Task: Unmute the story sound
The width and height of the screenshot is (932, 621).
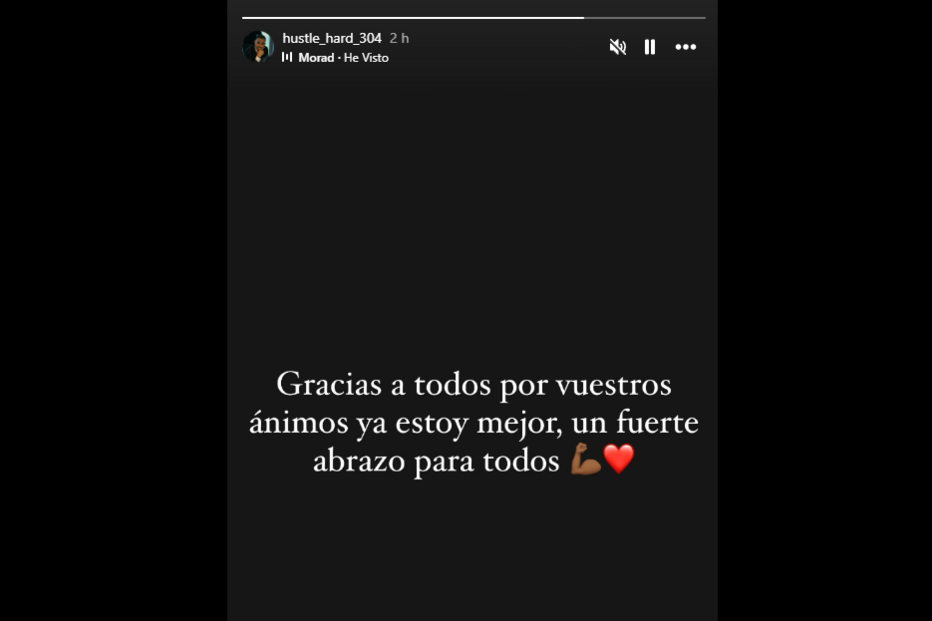Action: pyautogui.click(x=618, y=47)
